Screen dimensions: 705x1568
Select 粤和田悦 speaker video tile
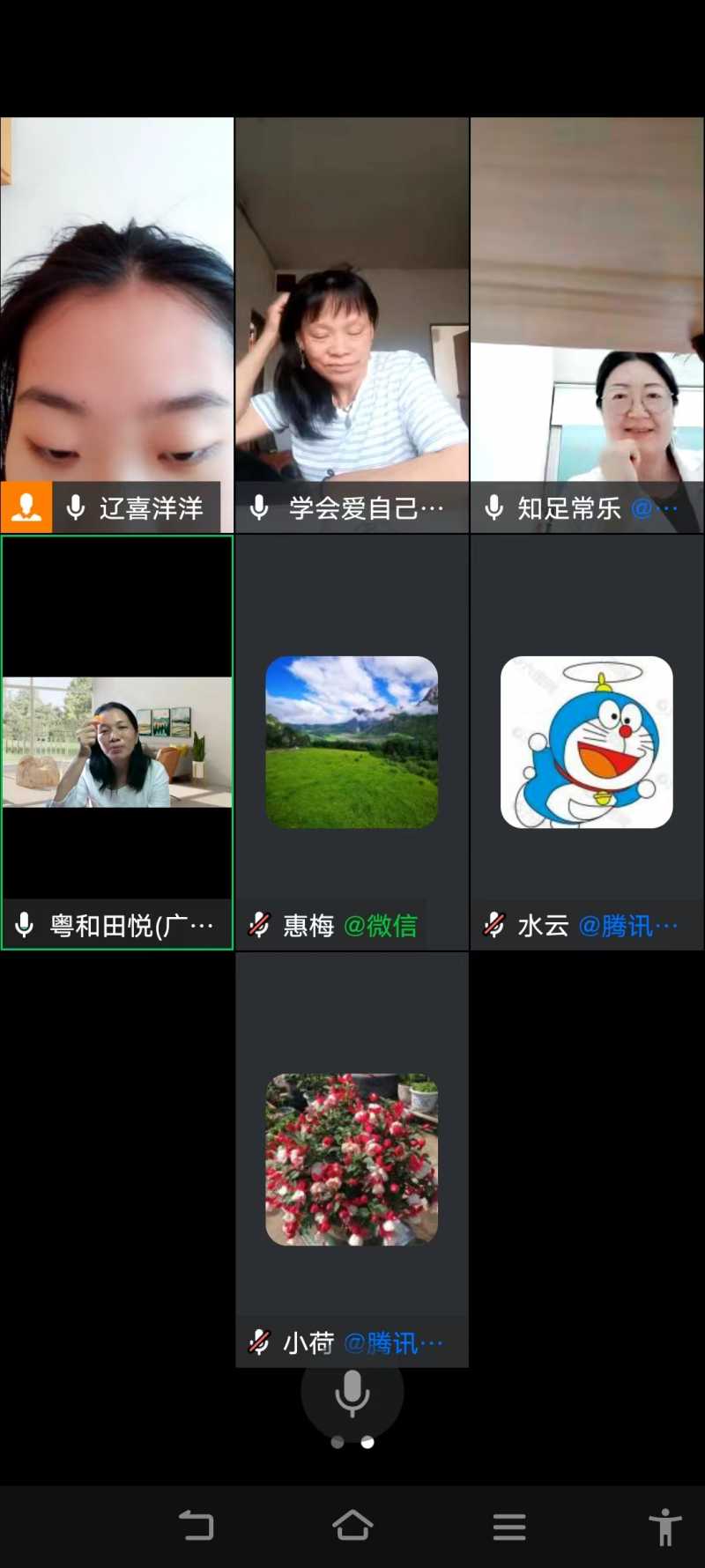[x=117, y=742]
